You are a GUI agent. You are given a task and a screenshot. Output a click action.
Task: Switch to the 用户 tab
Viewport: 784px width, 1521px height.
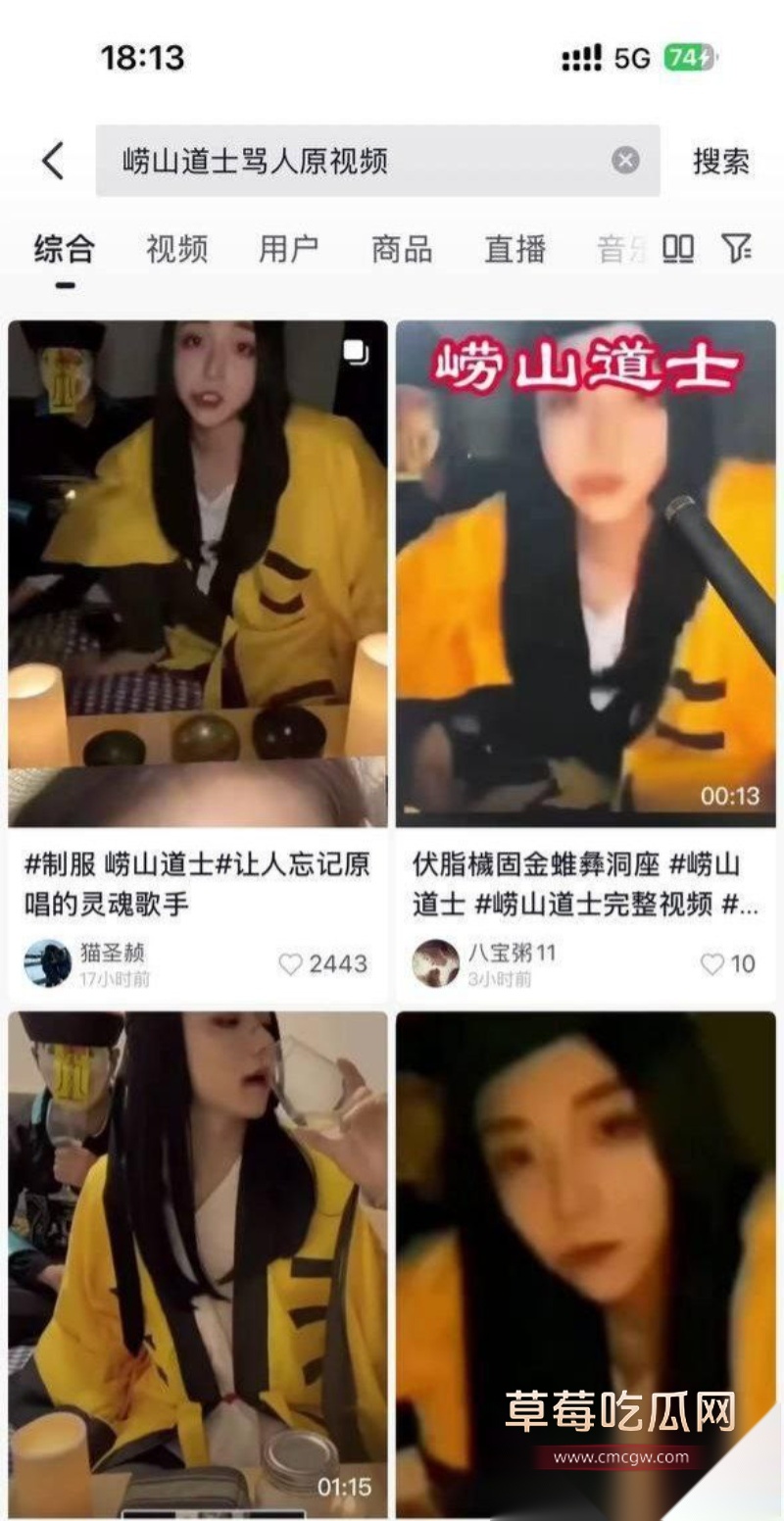(x=290, y=250)
